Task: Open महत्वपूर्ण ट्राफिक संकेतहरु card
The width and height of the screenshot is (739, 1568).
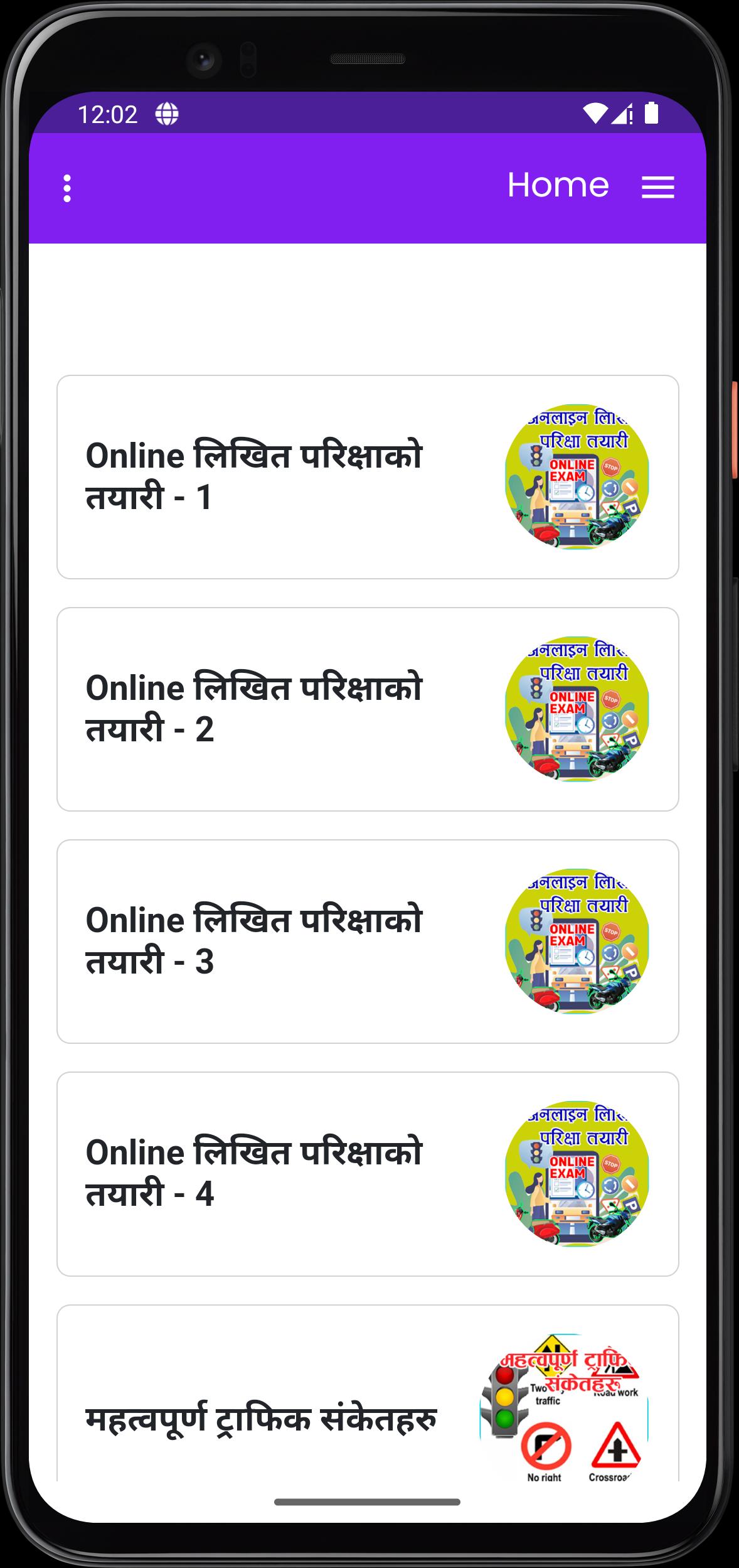Action: coord(368,1393)
